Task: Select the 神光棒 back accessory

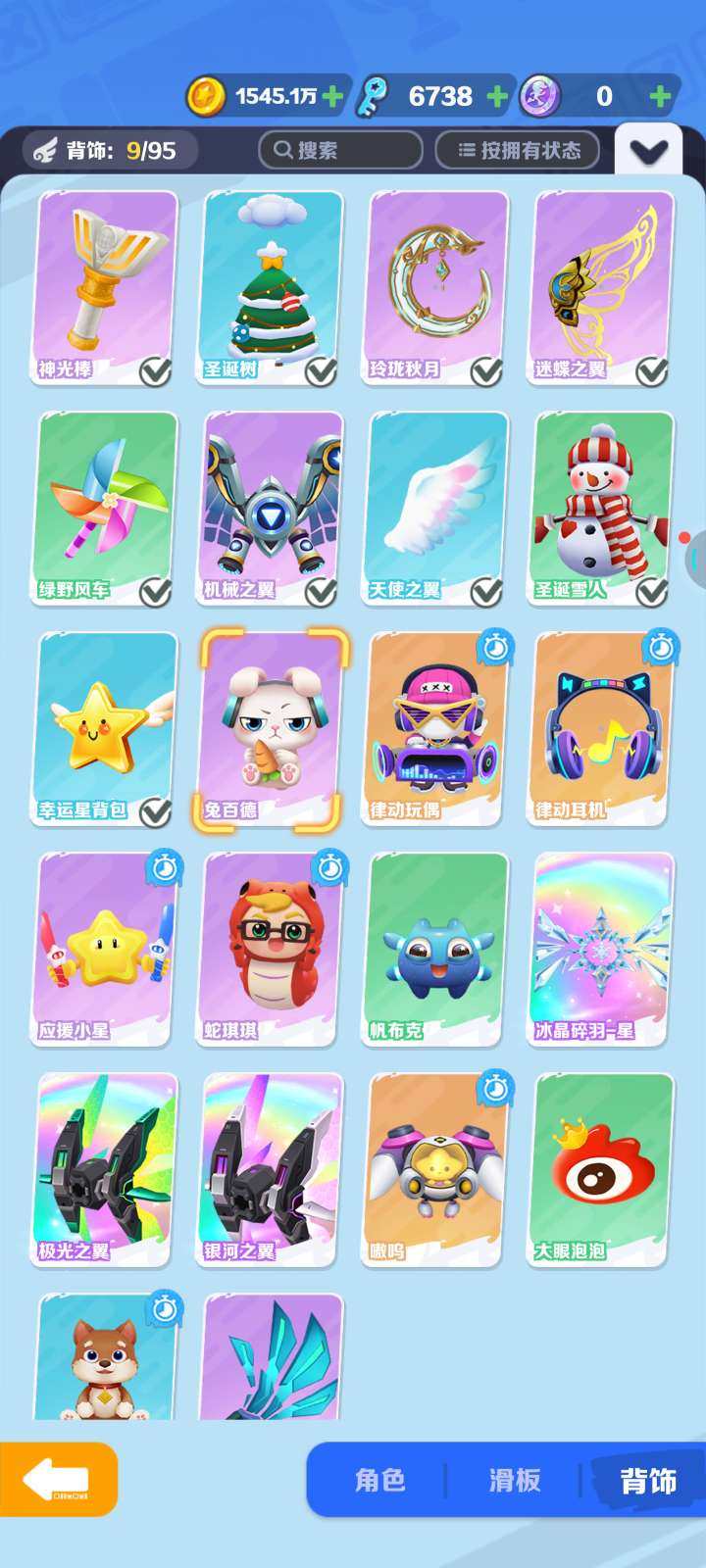Action: point(106,286)
